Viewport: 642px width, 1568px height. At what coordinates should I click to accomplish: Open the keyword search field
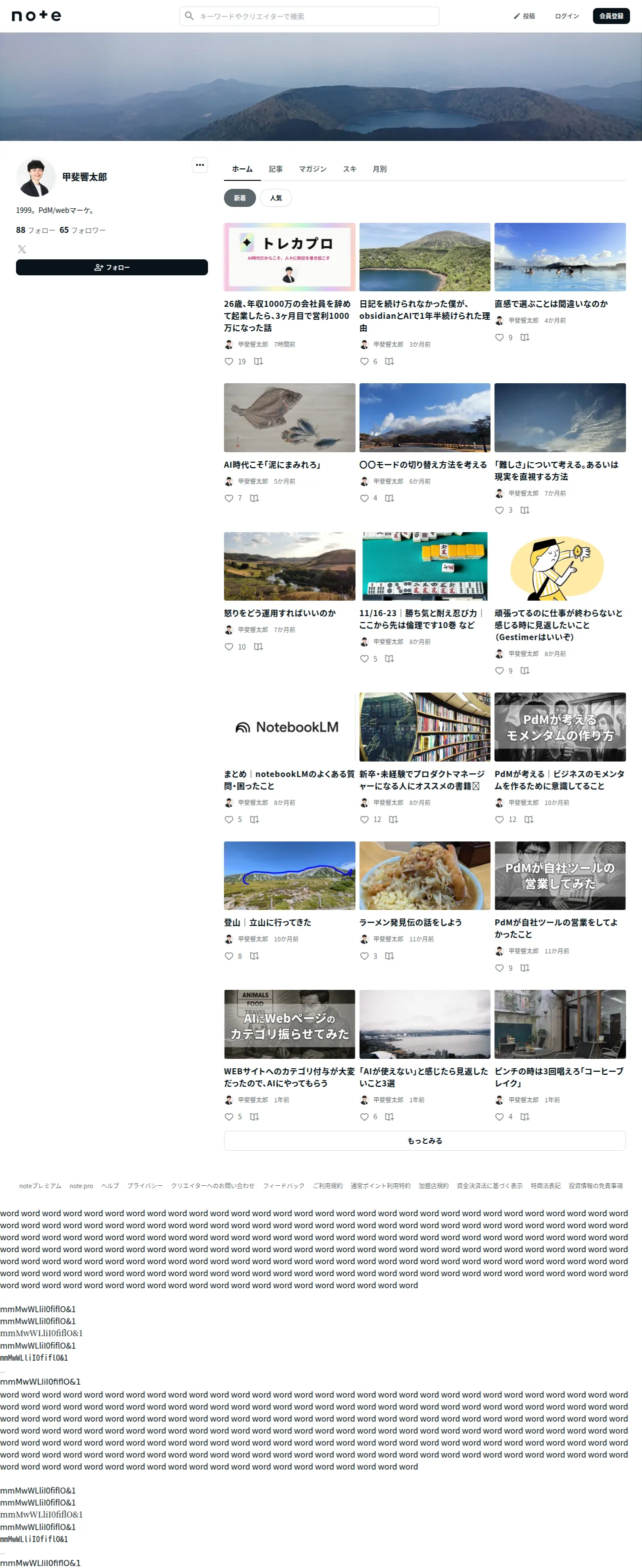tap(309, 16)
